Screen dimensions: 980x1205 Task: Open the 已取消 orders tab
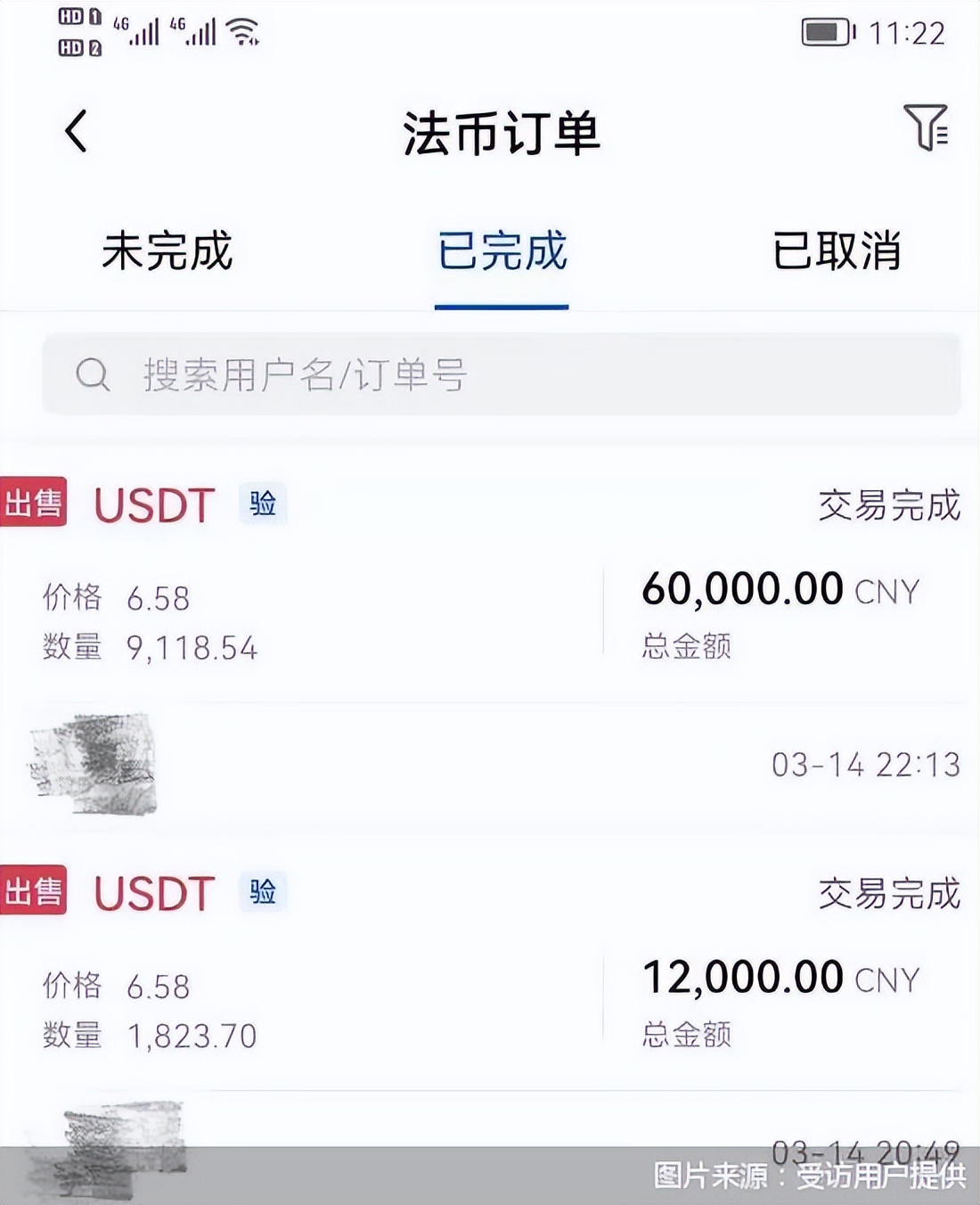pyautogui.click(x=838, y=254)
